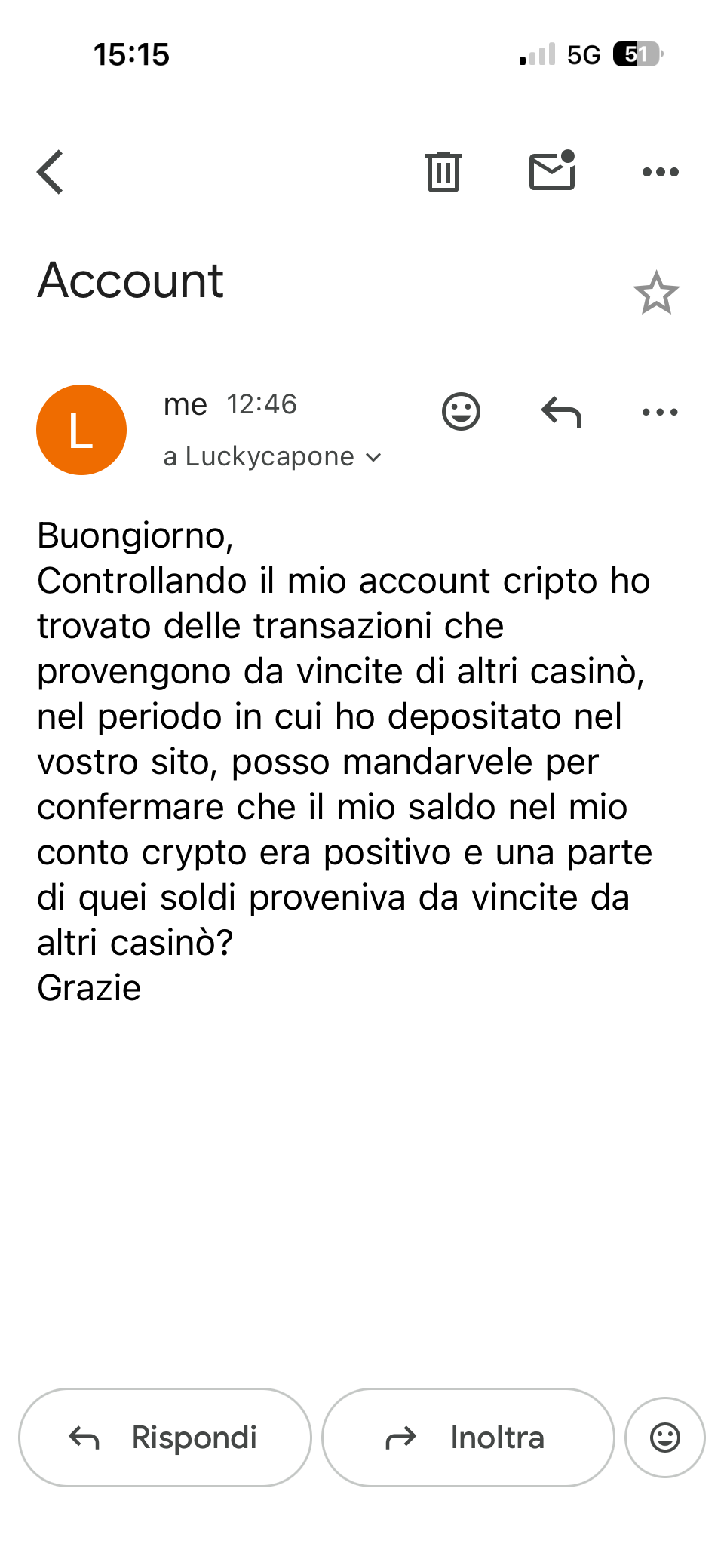The image size is (724, 1568).
Task: Open the message's three-dot options menu
Action: coord(660,412)
